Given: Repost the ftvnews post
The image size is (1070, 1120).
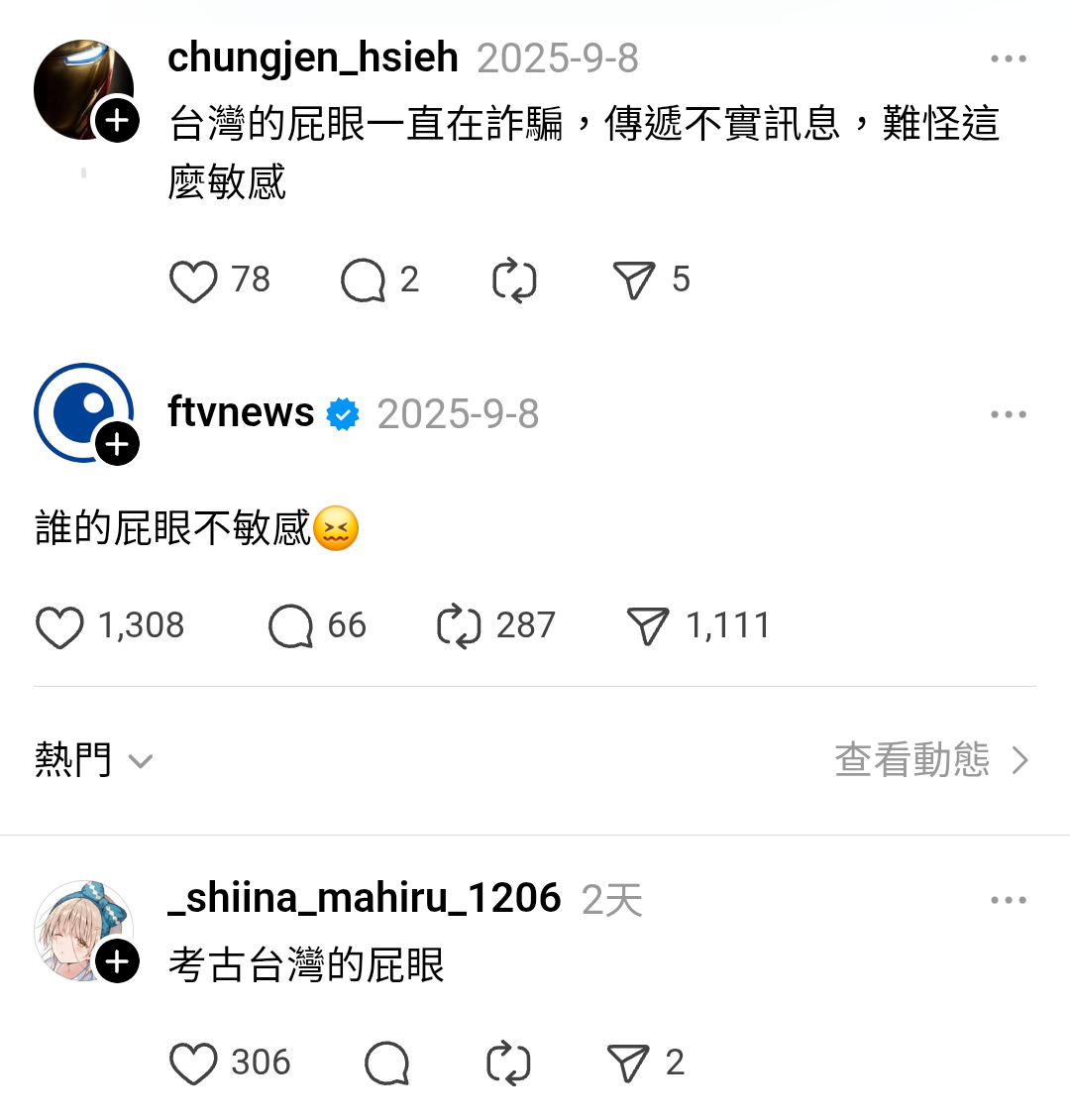Looking at the screenshot, I should click(x=459, y=626).
